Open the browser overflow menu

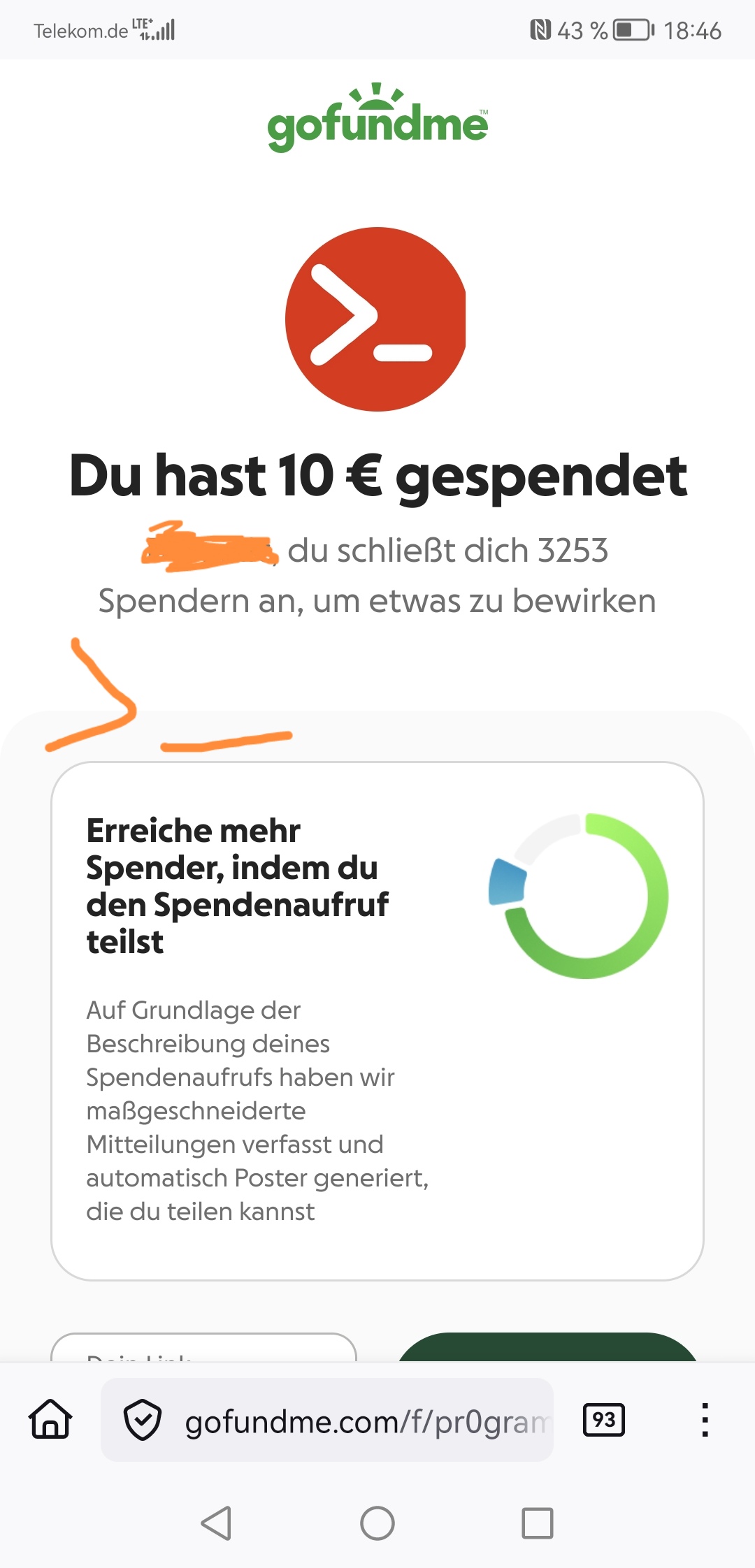705,1420
